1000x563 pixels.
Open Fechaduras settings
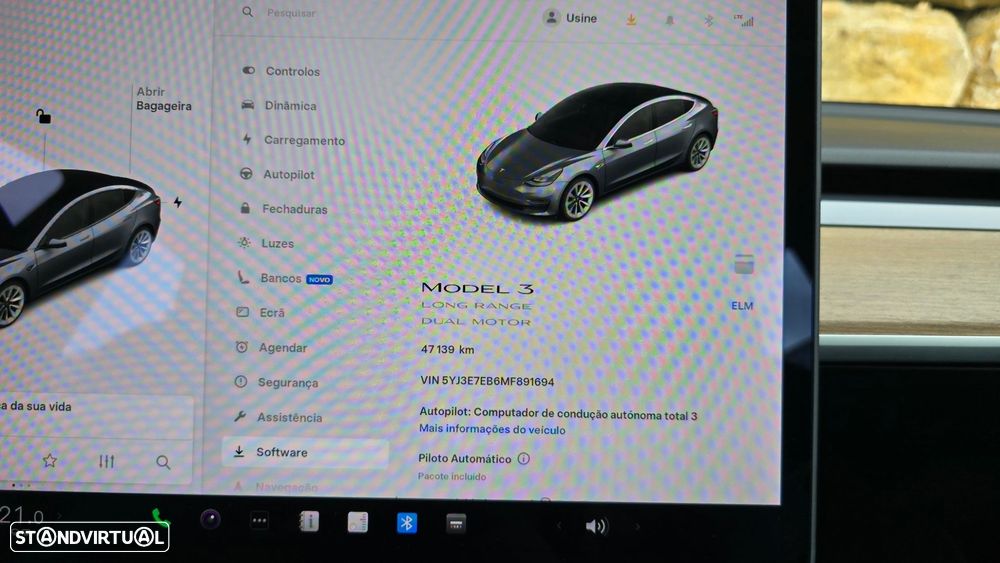[294, 209]
